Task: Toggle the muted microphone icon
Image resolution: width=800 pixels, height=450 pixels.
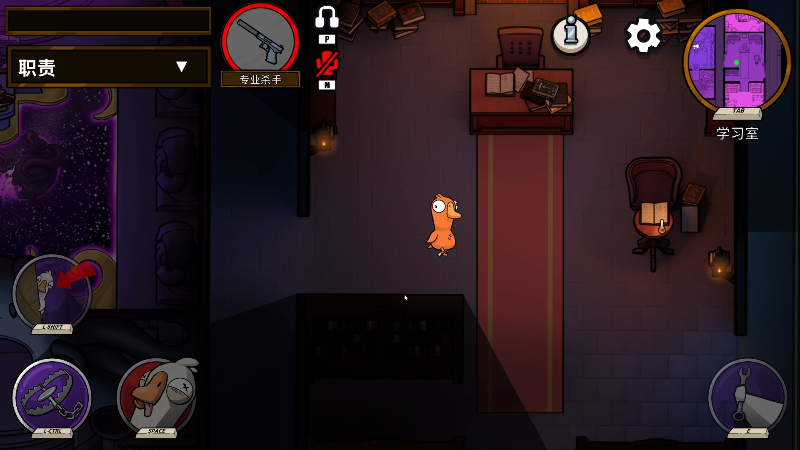Action: 327,64
